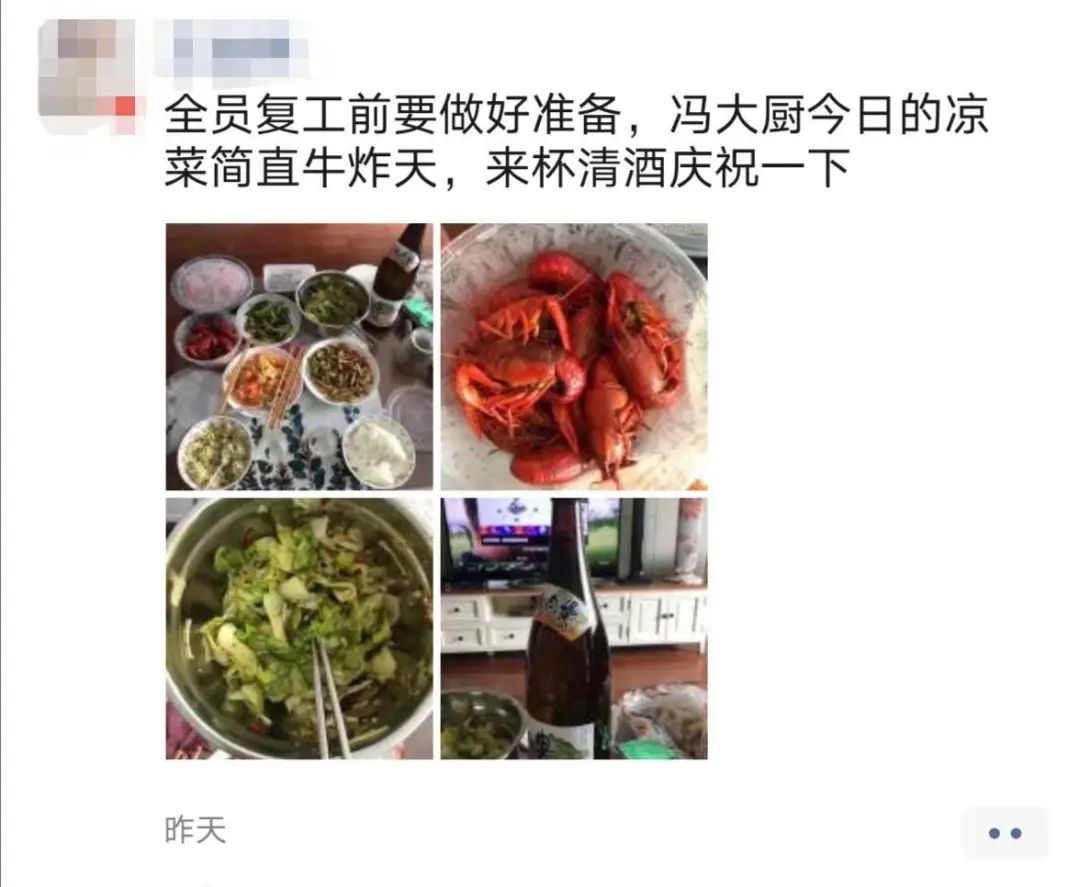Viewport: 1080px width, 887px height.
Task: Open the like and comment dots button
Action: [x=1004, y=832]
